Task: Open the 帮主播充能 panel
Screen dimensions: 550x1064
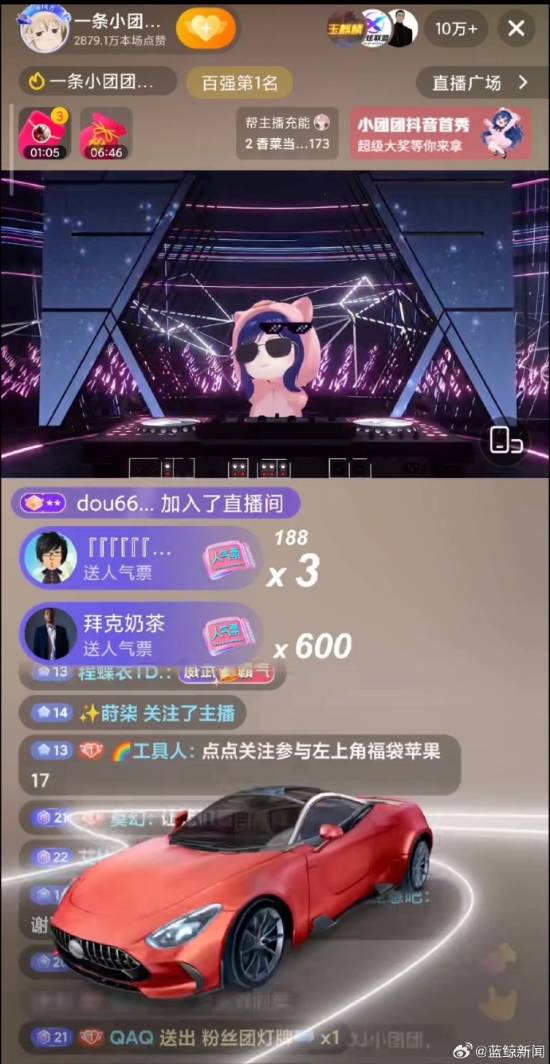Action: click(x=288, y=133)
